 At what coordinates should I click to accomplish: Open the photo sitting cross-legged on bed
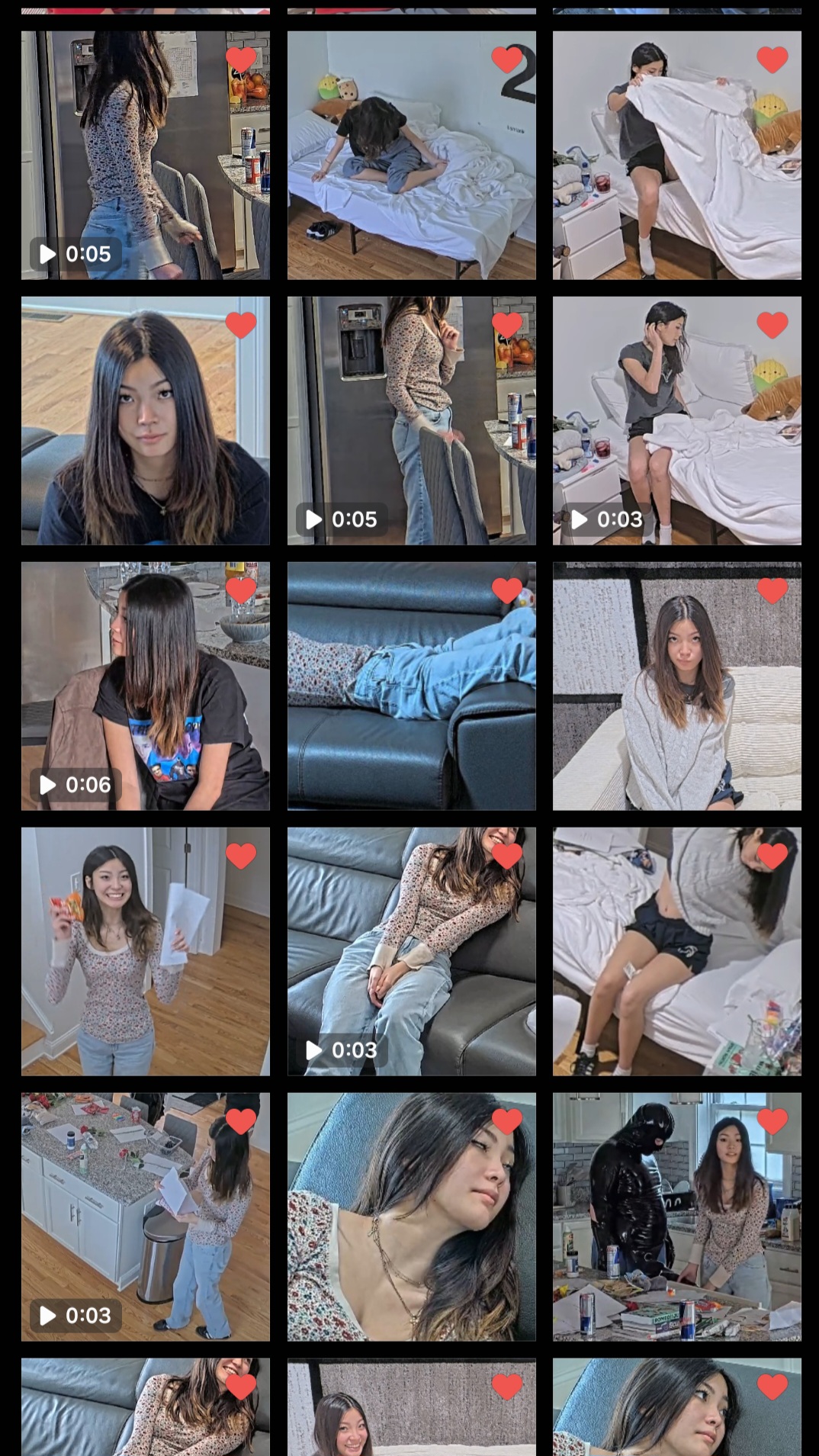[411, 155]
